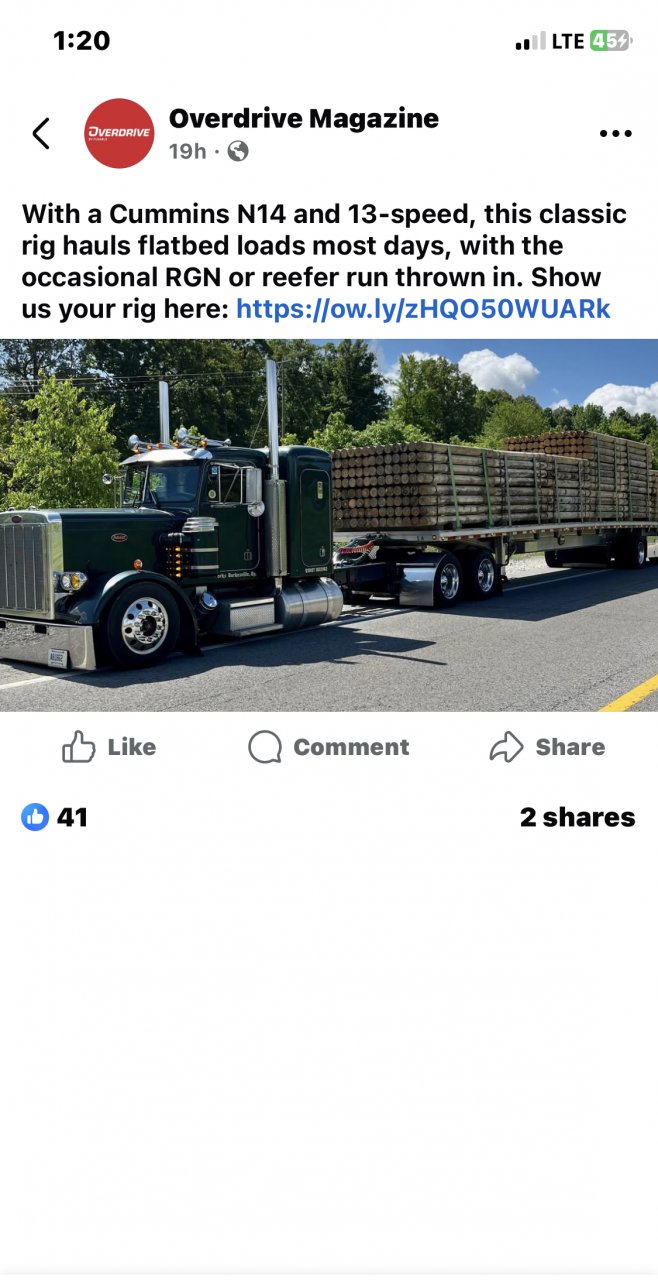The width and height of the screenshot is (658, 1280).
Task: Open the ow.ly link in the post
Action: (423, 309)
